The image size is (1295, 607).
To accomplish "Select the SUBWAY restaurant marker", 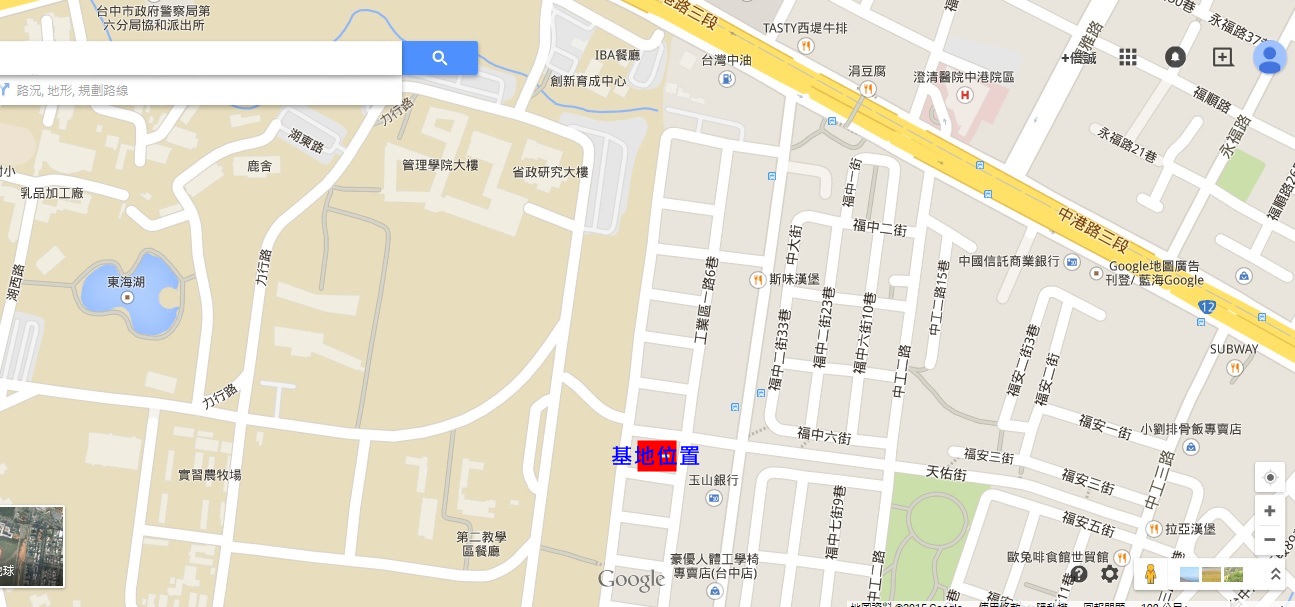I will 1236,367.
